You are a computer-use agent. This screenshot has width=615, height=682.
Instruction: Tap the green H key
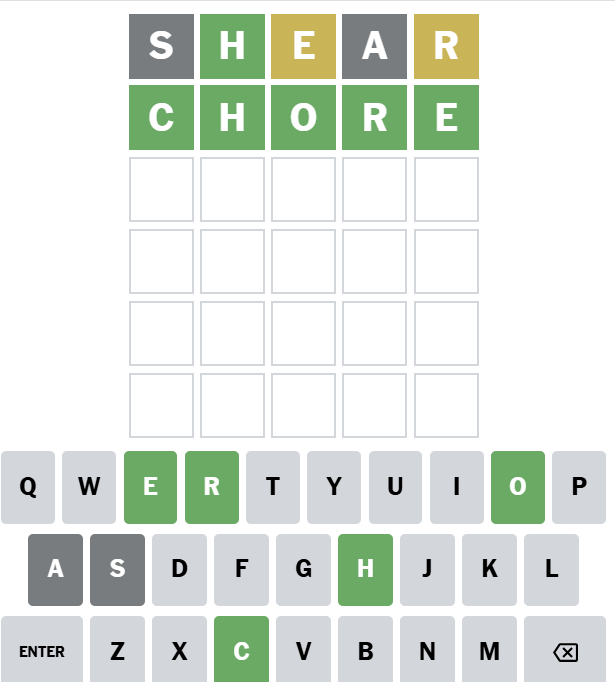[365, 569]
